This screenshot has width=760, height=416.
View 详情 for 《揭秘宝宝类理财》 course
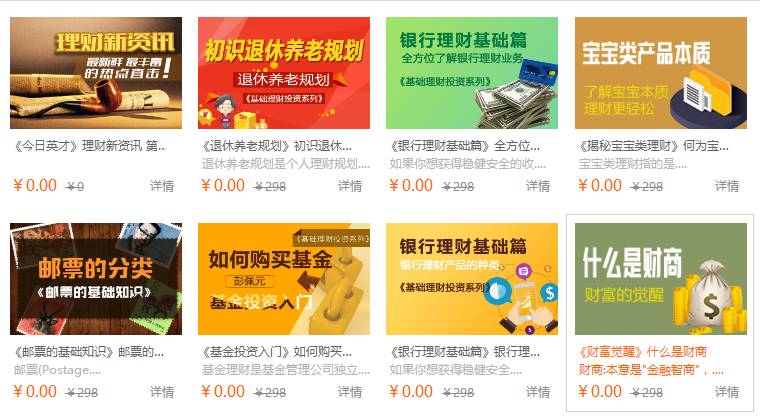[727, 186]
